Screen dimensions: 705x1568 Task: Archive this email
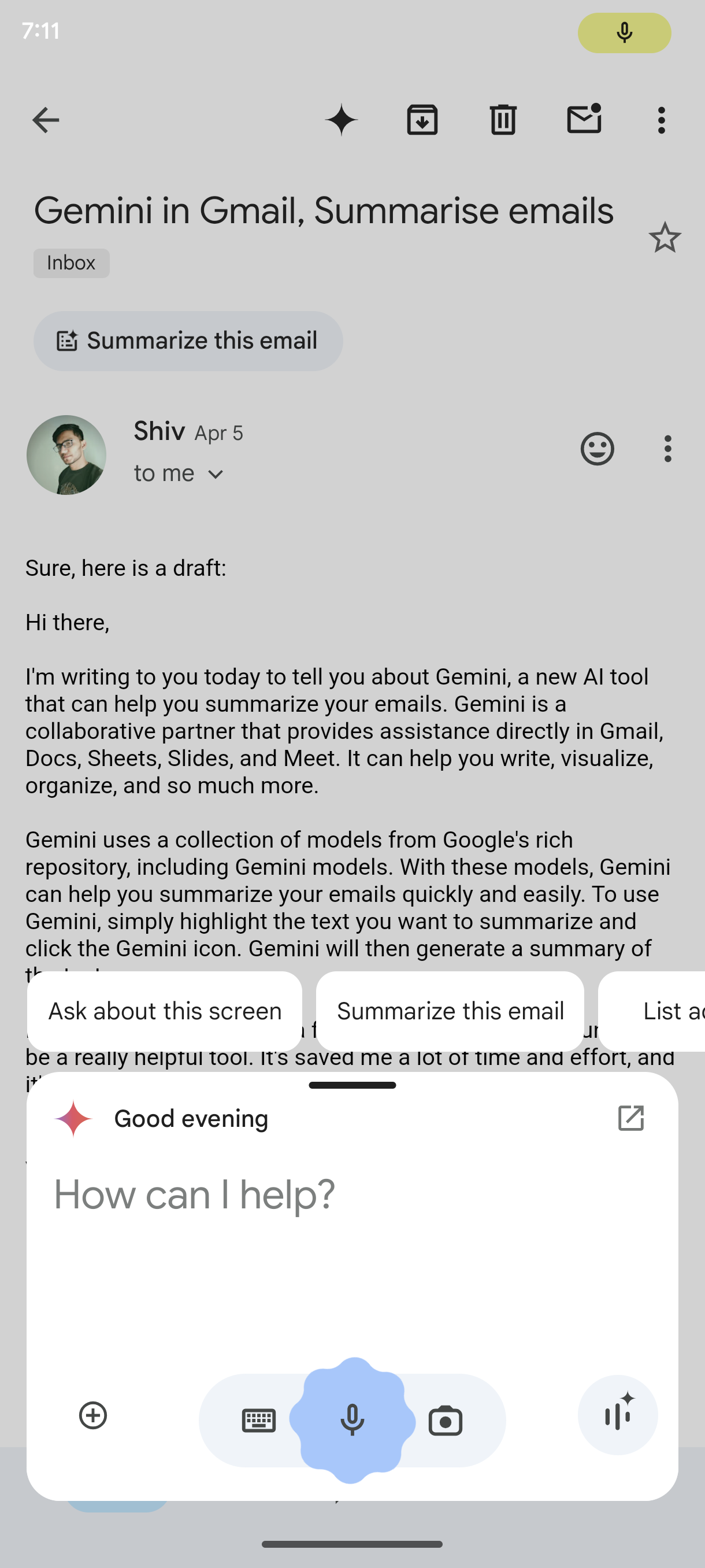422,120
